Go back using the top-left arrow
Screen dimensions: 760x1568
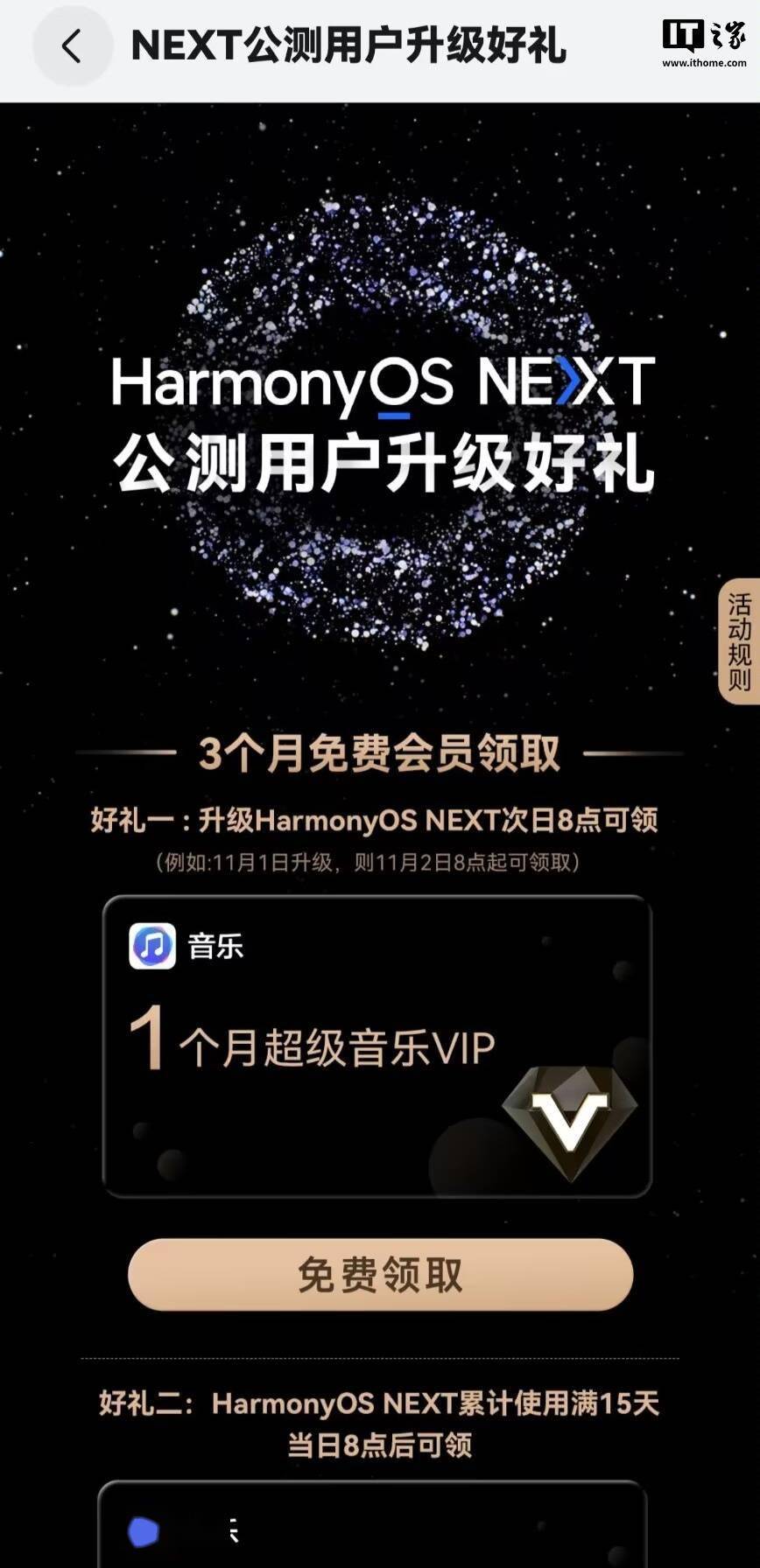(72, 46)
